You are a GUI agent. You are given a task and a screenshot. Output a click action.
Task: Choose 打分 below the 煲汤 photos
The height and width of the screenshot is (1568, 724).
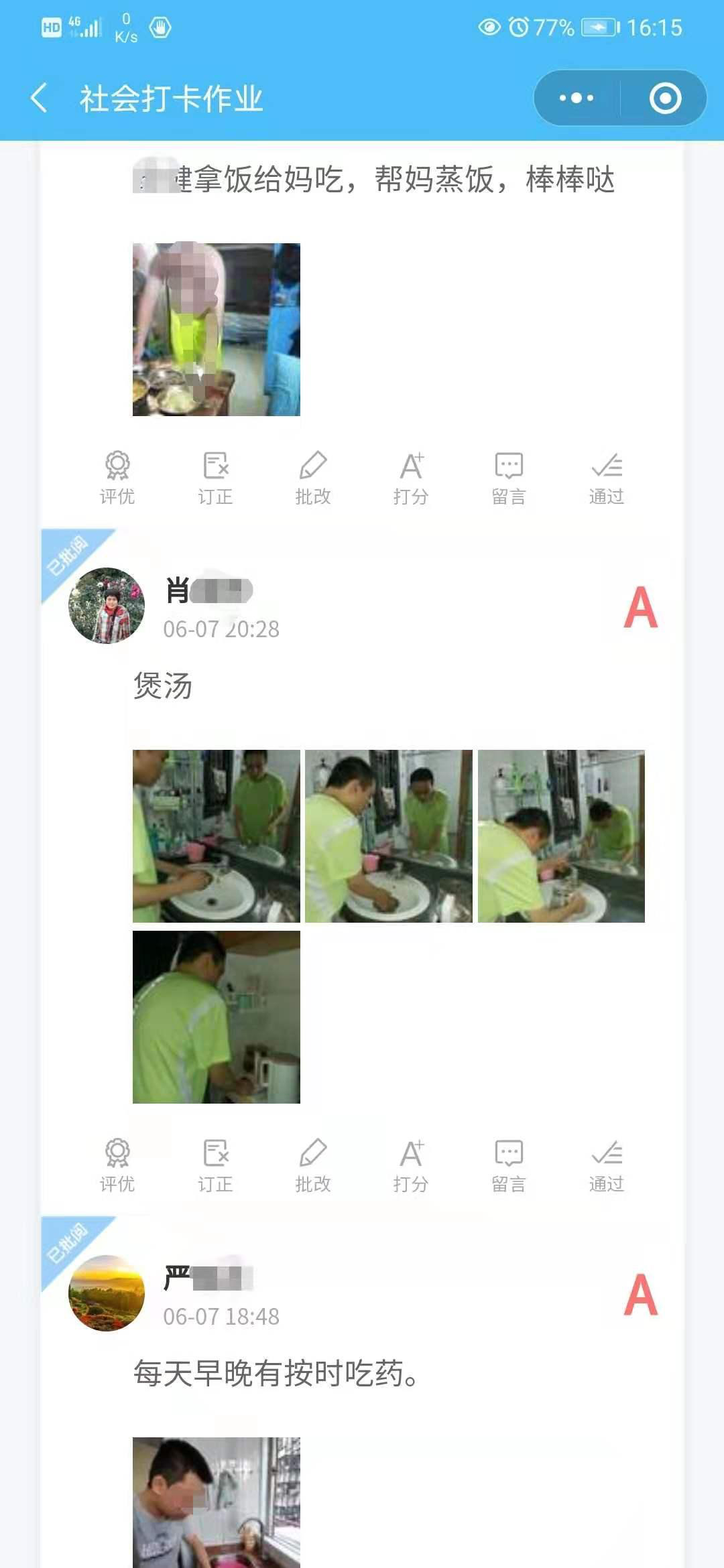coord(411,1165)
